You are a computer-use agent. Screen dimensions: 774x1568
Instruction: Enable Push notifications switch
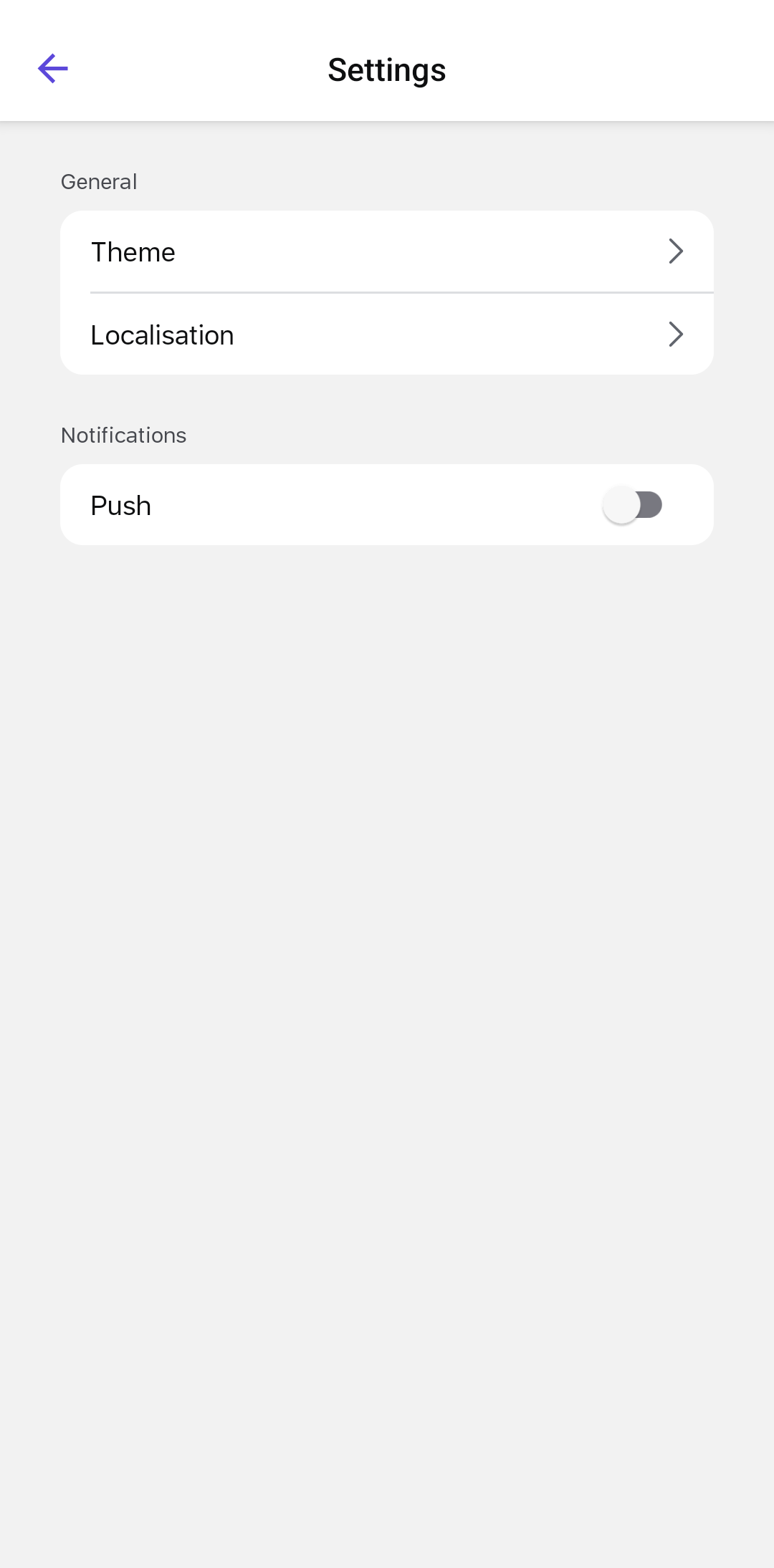[x=632, y=505]
